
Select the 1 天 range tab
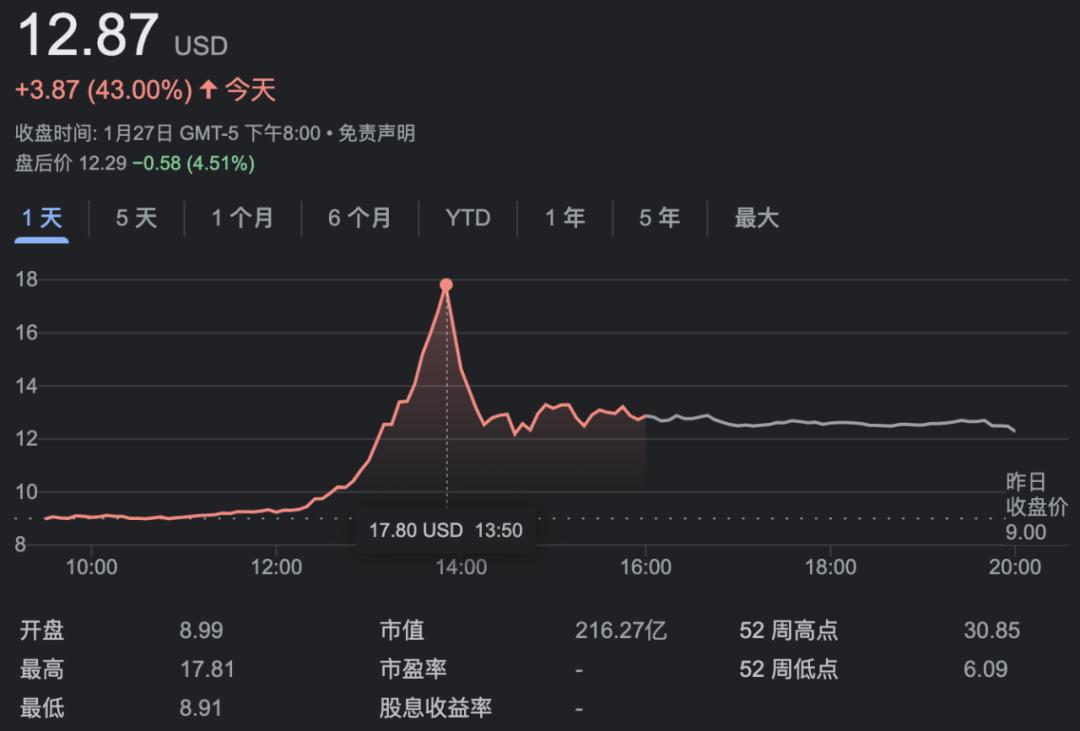[41, 218]
